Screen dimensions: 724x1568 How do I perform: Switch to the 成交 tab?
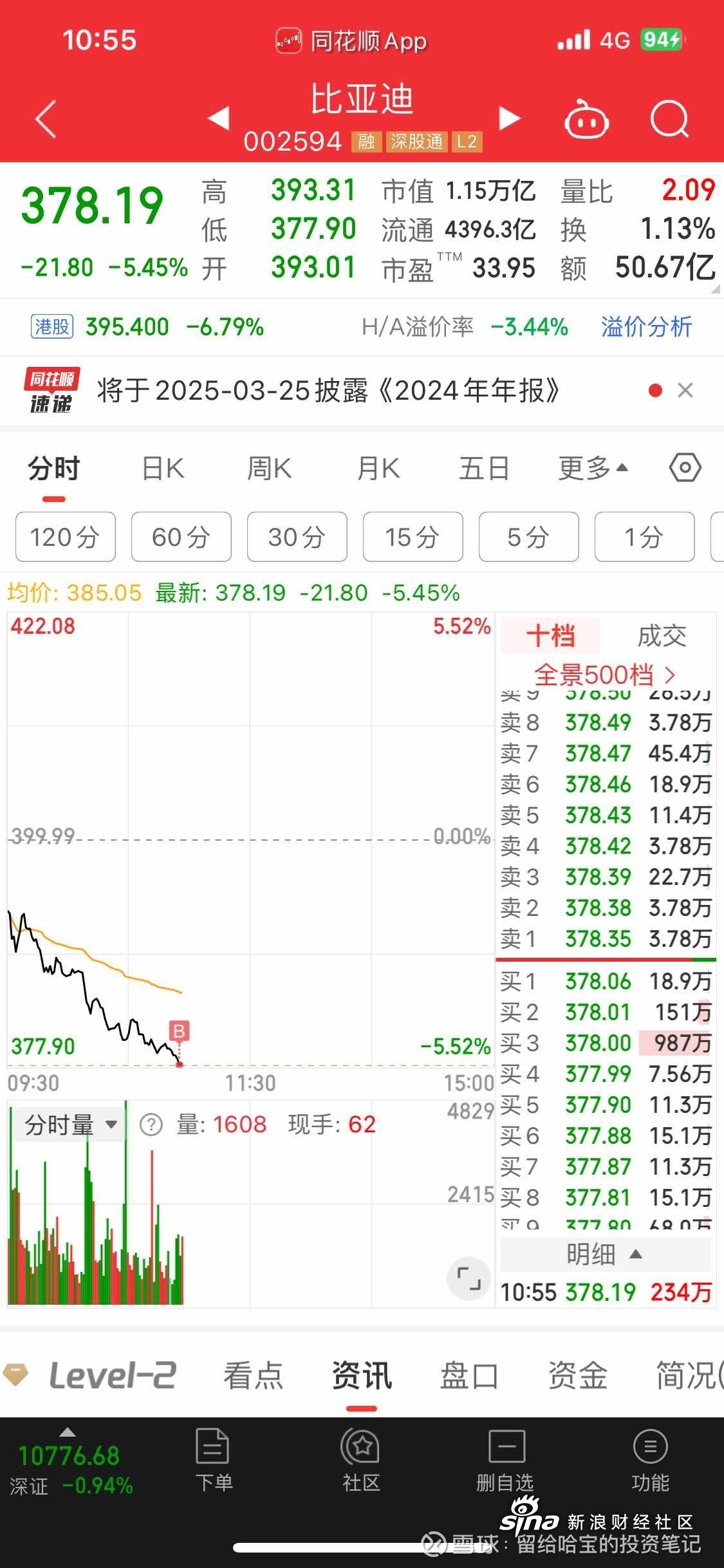662,635
